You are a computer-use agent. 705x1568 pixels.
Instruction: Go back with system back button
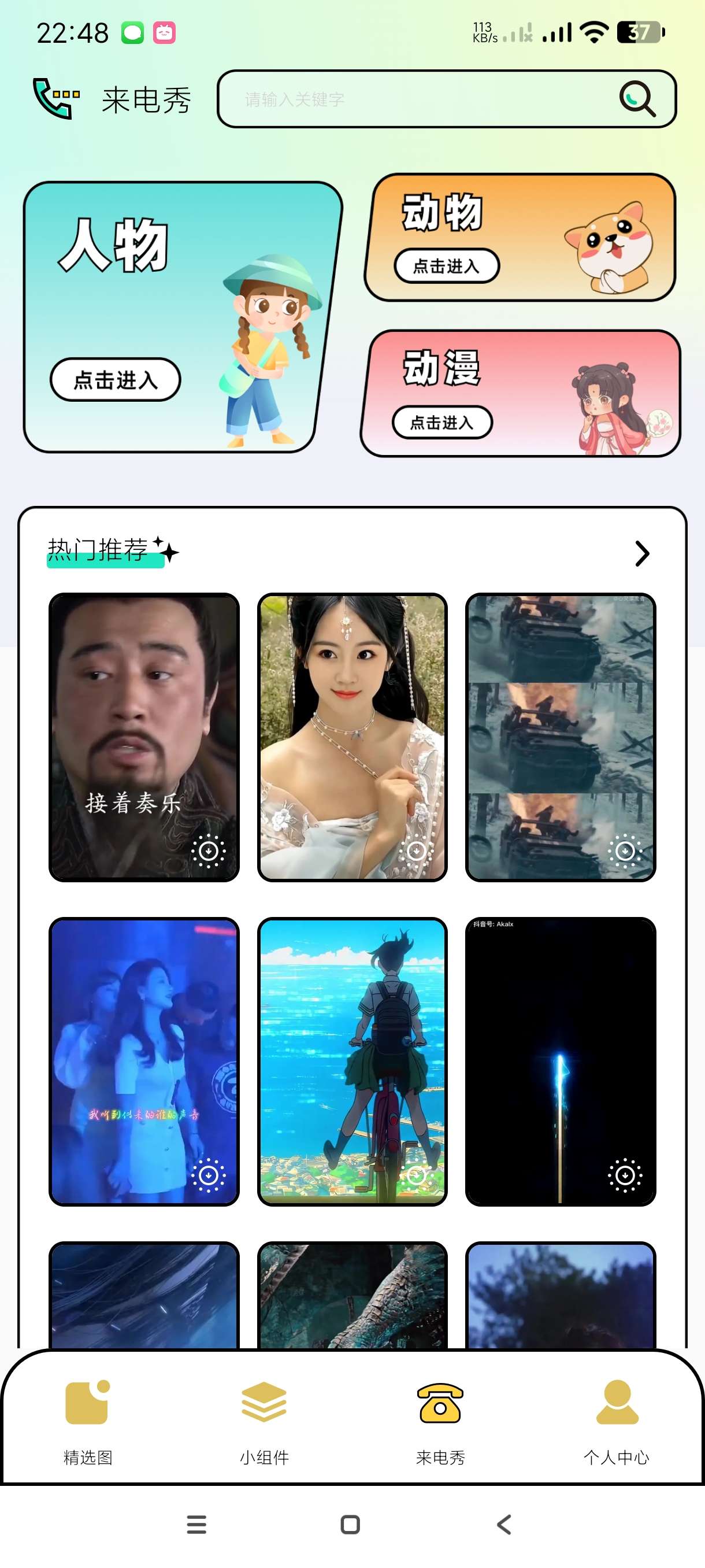504,1524
